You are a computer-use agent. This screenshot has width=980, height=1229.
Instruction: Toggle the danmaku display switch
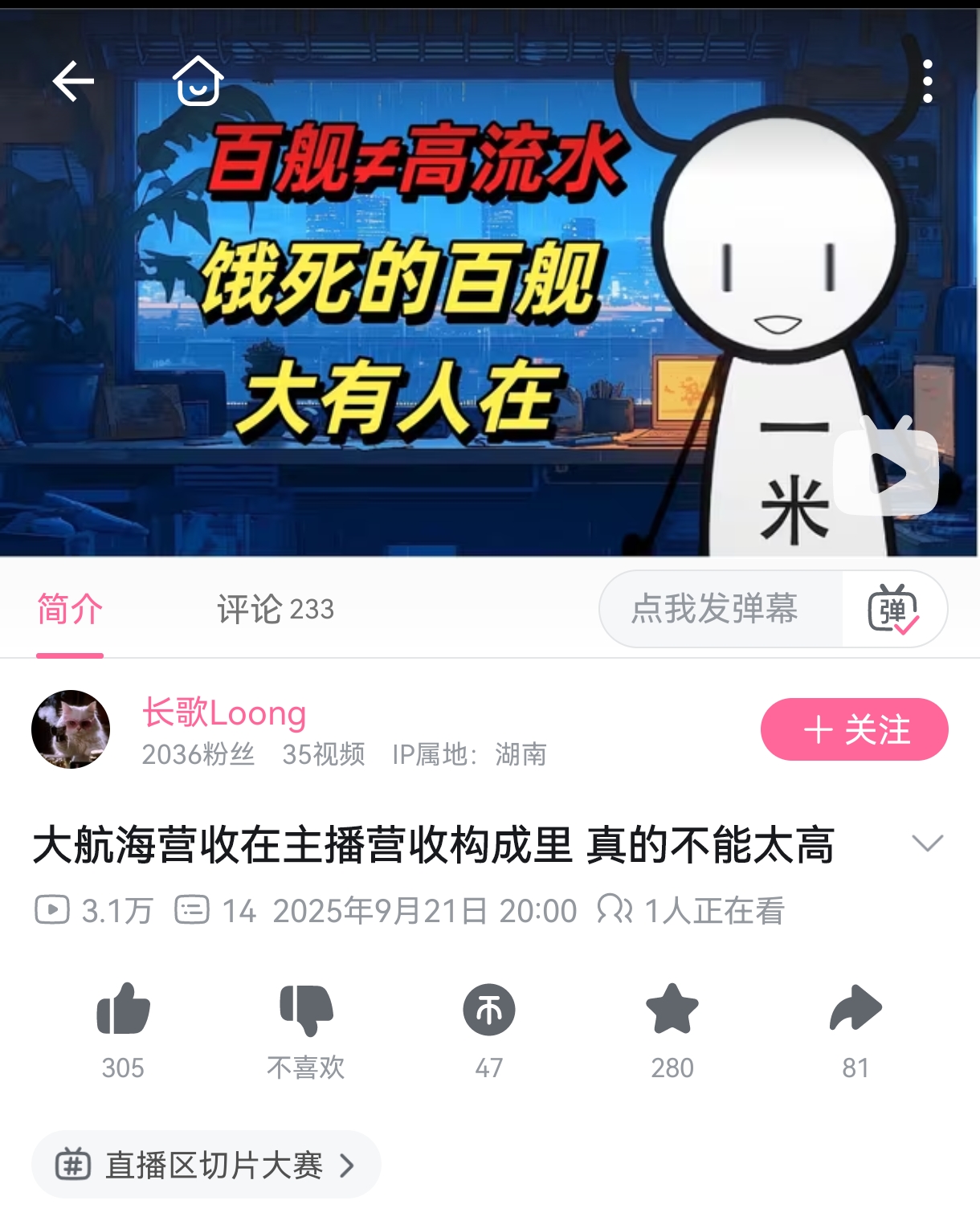[x=893, y=610]
